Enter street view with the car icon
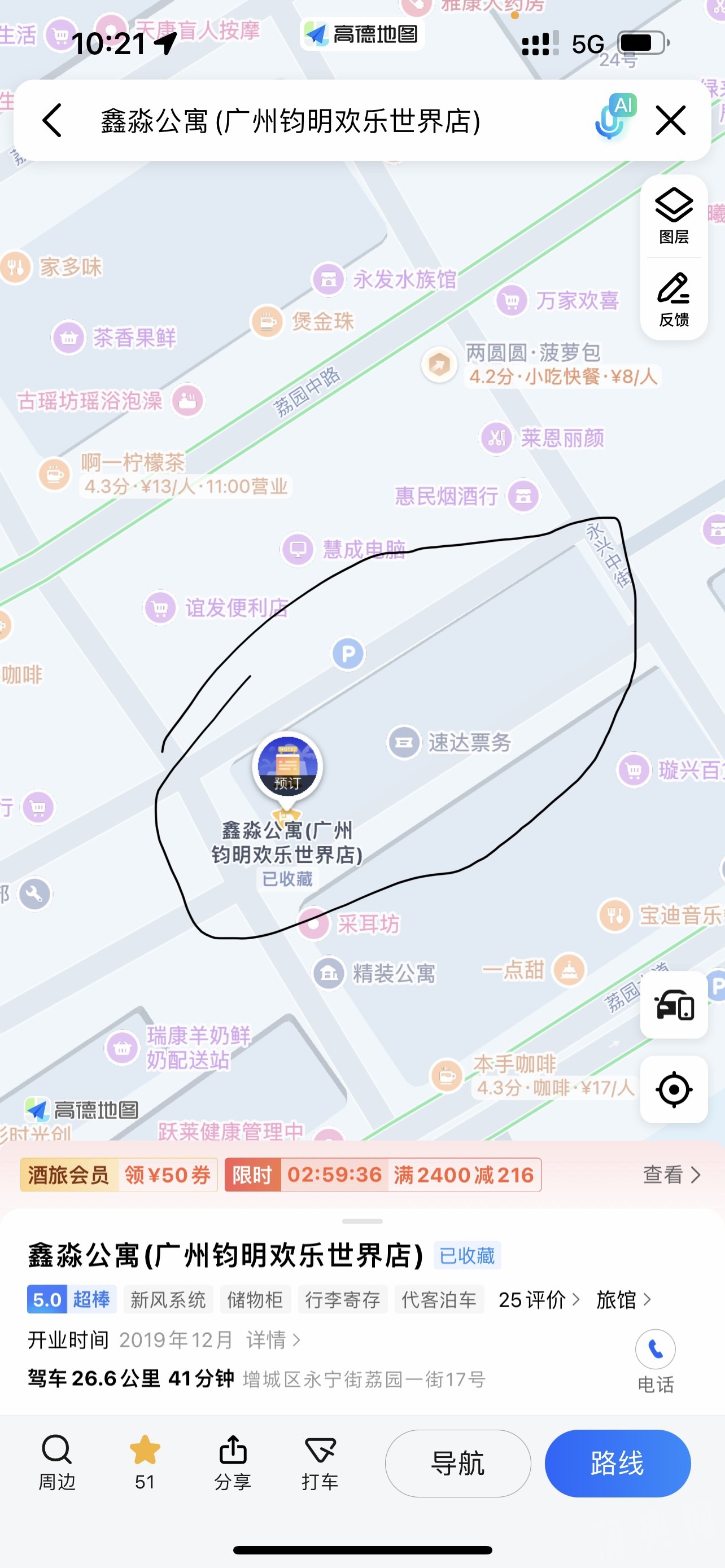 [x=674, y=1004]
